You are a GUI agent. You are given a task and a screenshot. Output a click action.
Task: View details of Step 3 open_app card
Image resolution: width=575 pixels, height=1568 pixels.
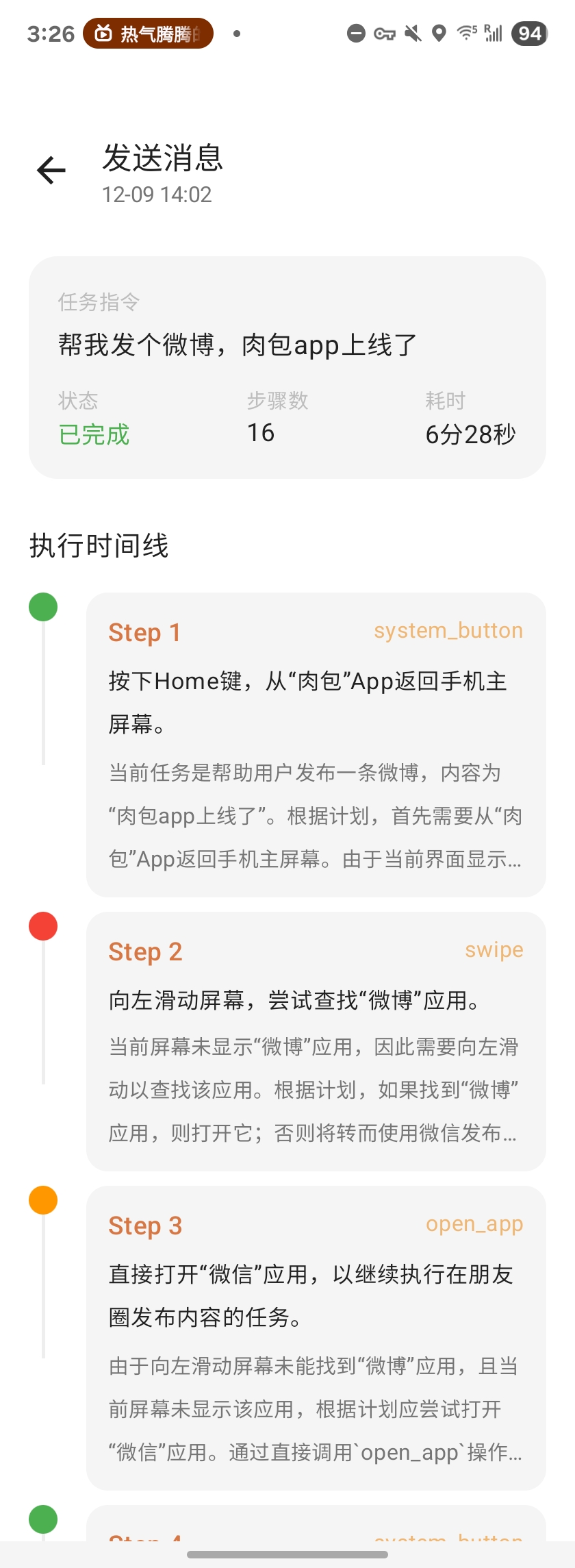point(316,1337)
